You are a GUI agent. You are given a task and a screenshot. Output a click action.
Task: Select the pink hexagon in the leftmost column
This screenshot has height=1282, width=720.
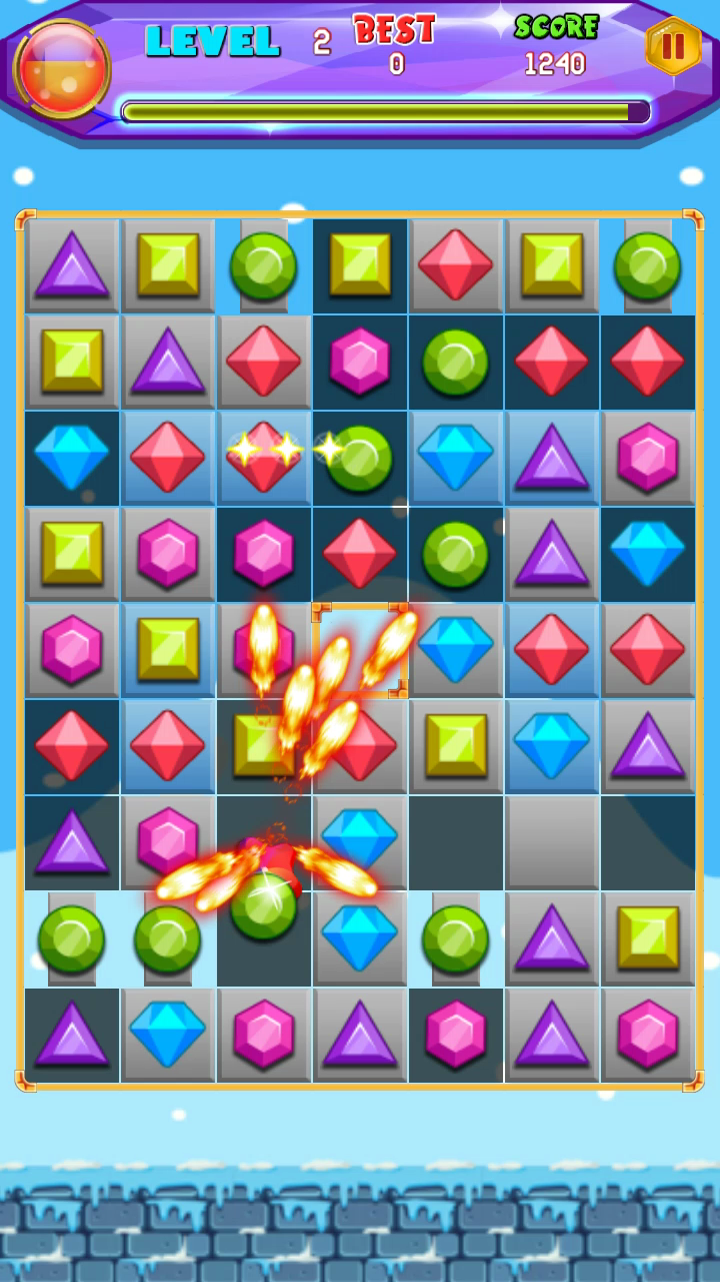(x=71, y=649)
